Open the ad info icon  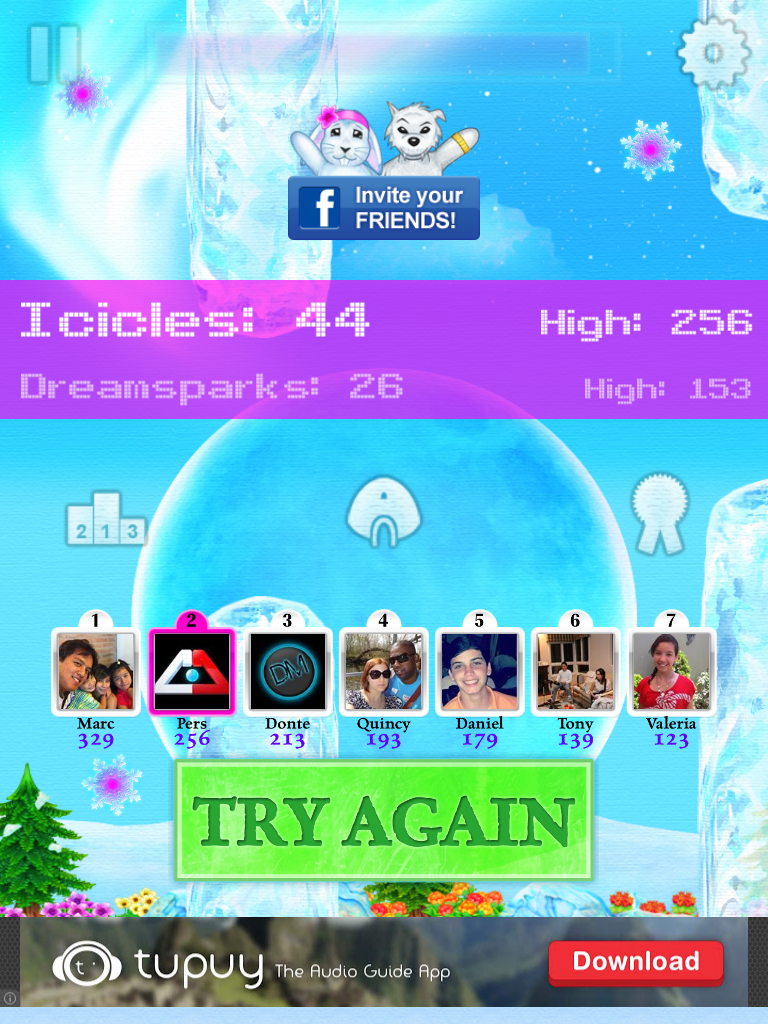[x=10, y=998]
